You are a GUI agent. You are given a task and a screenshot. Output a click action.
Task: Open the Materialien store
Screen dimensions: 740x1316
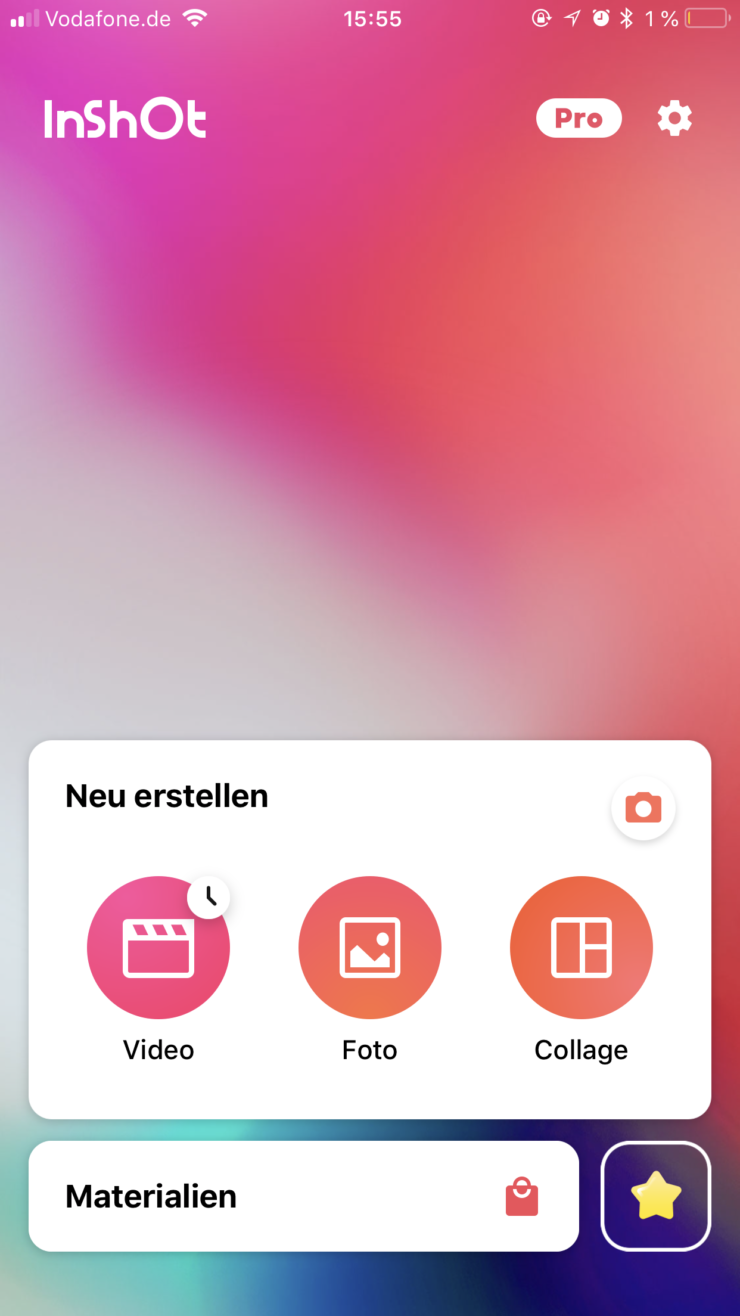tap(304, 1196)
